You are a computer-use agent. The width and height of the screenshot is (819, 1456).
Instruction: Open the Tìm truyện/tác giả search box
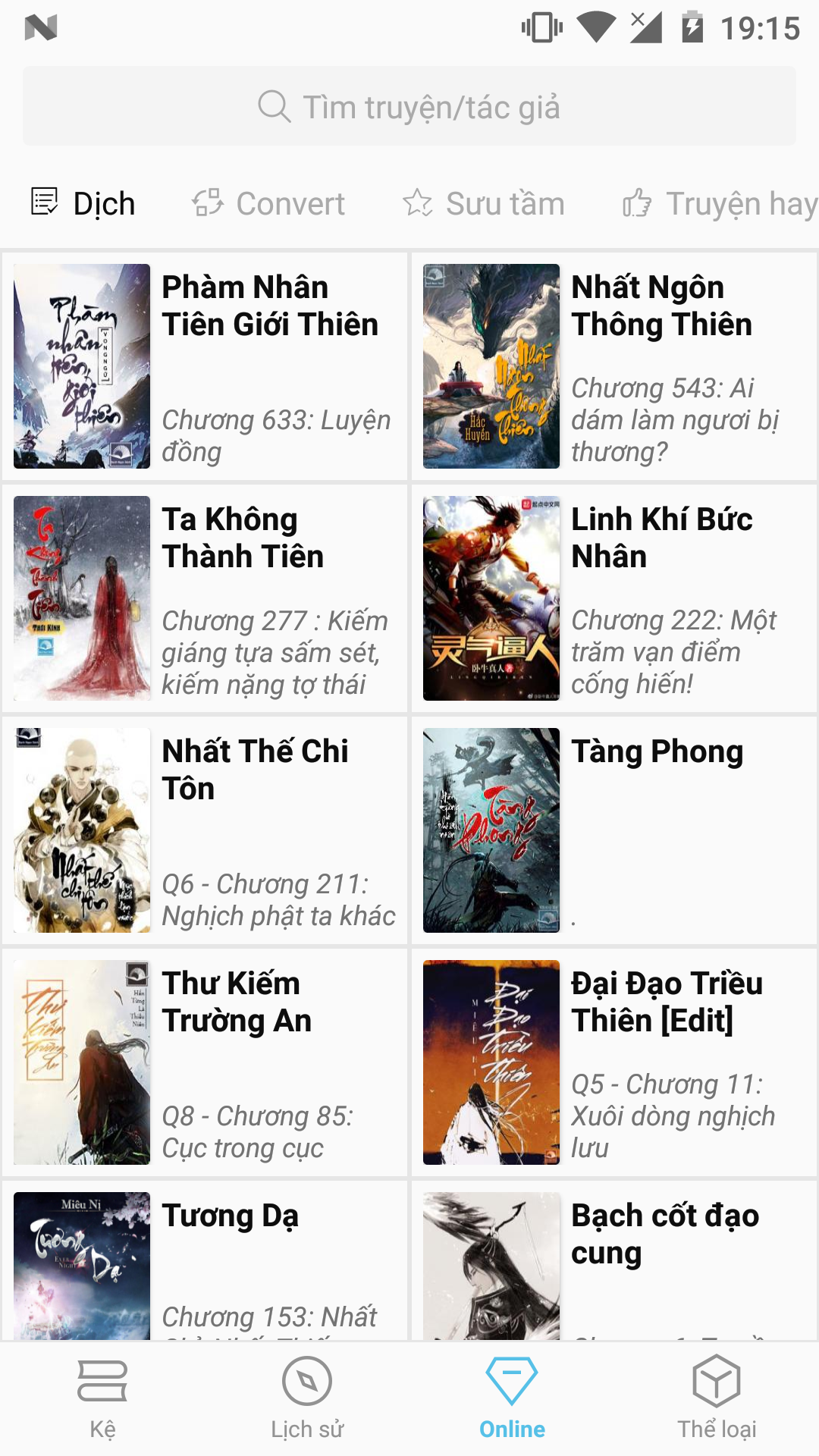409,107
